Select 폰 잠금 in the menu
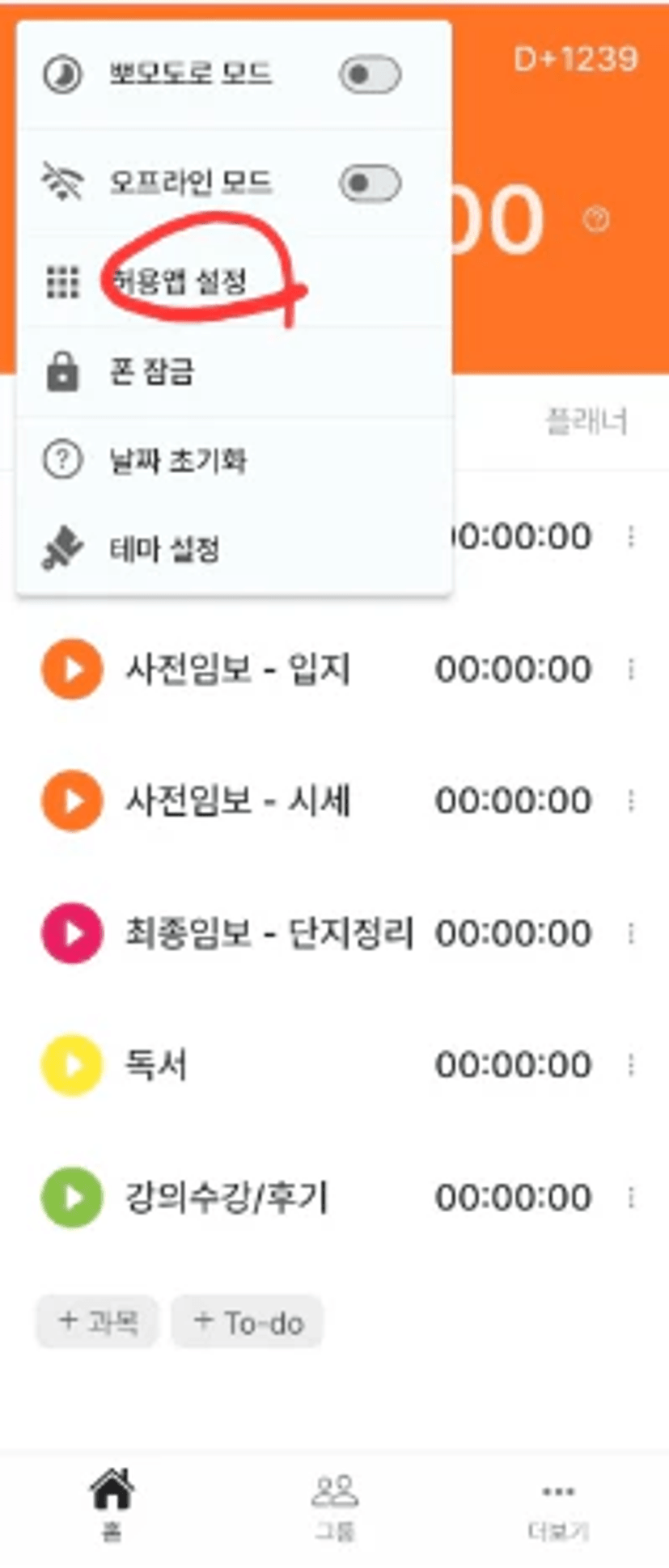 233,372
